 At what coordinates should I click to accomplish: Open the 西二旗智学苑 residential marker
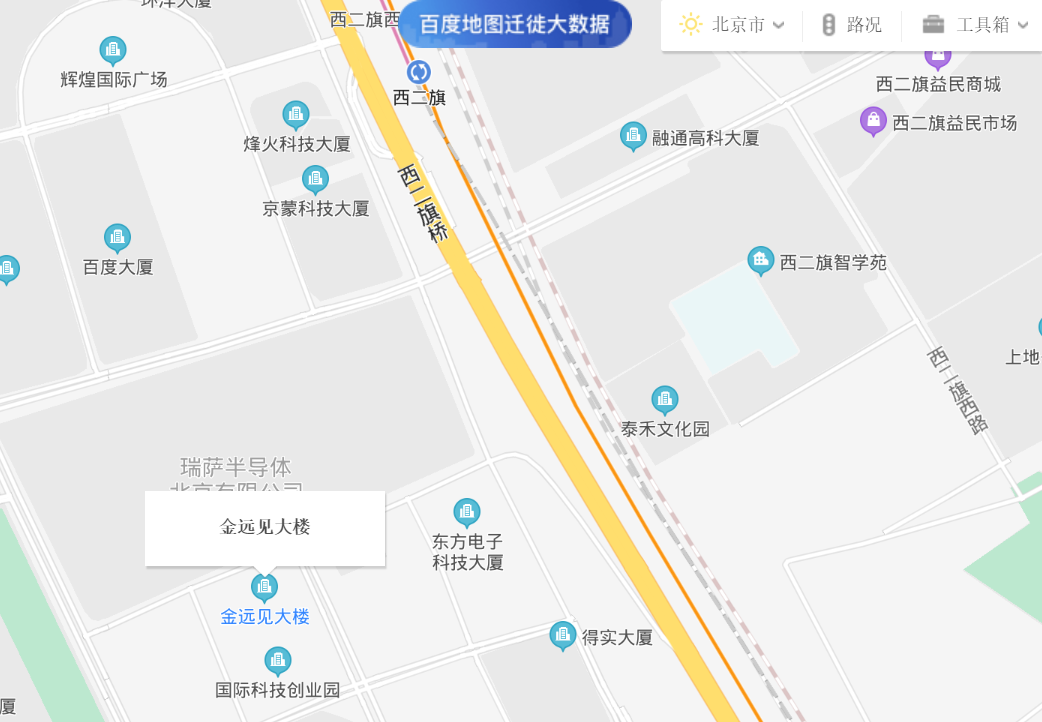pos(762,261)
